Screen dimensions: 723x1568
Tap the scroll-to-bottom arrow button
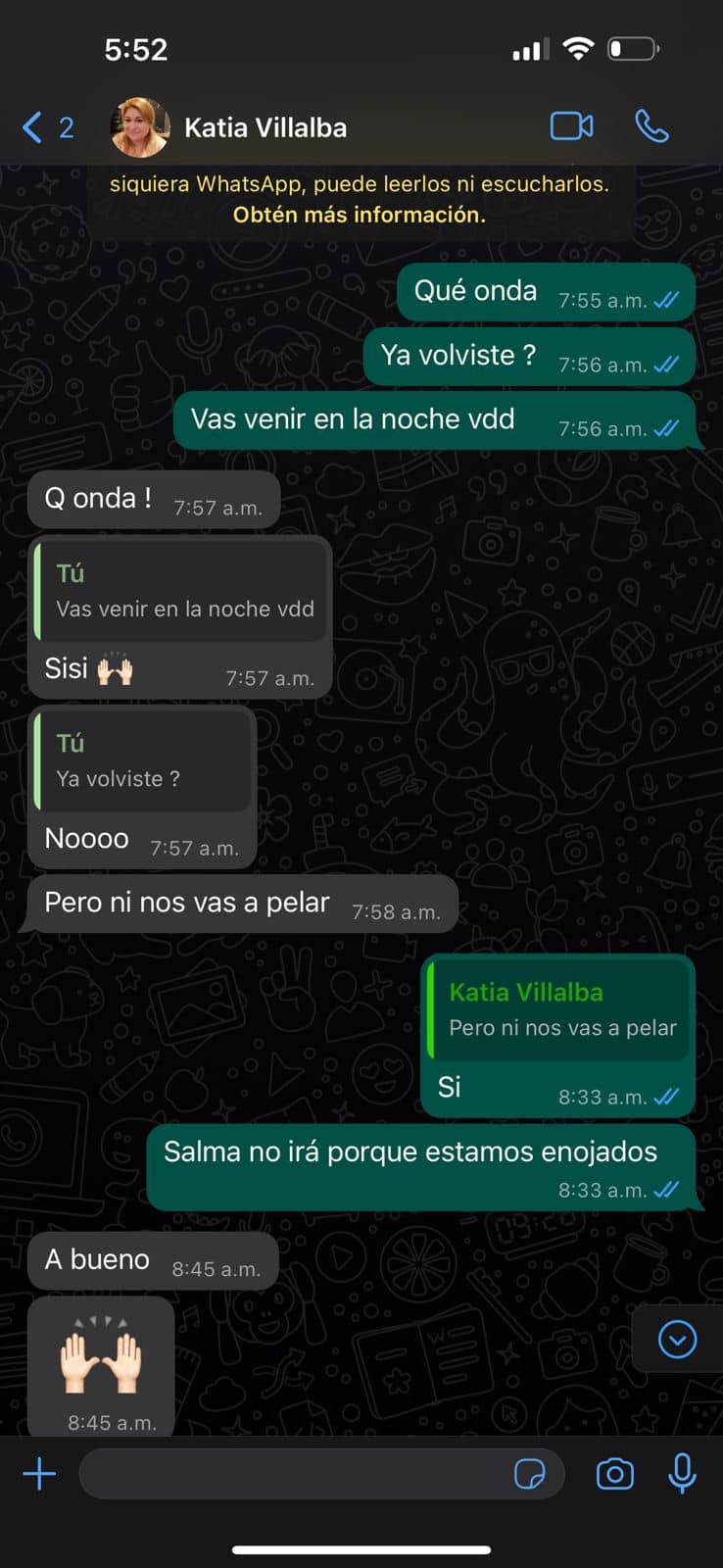coord(677,1339)
